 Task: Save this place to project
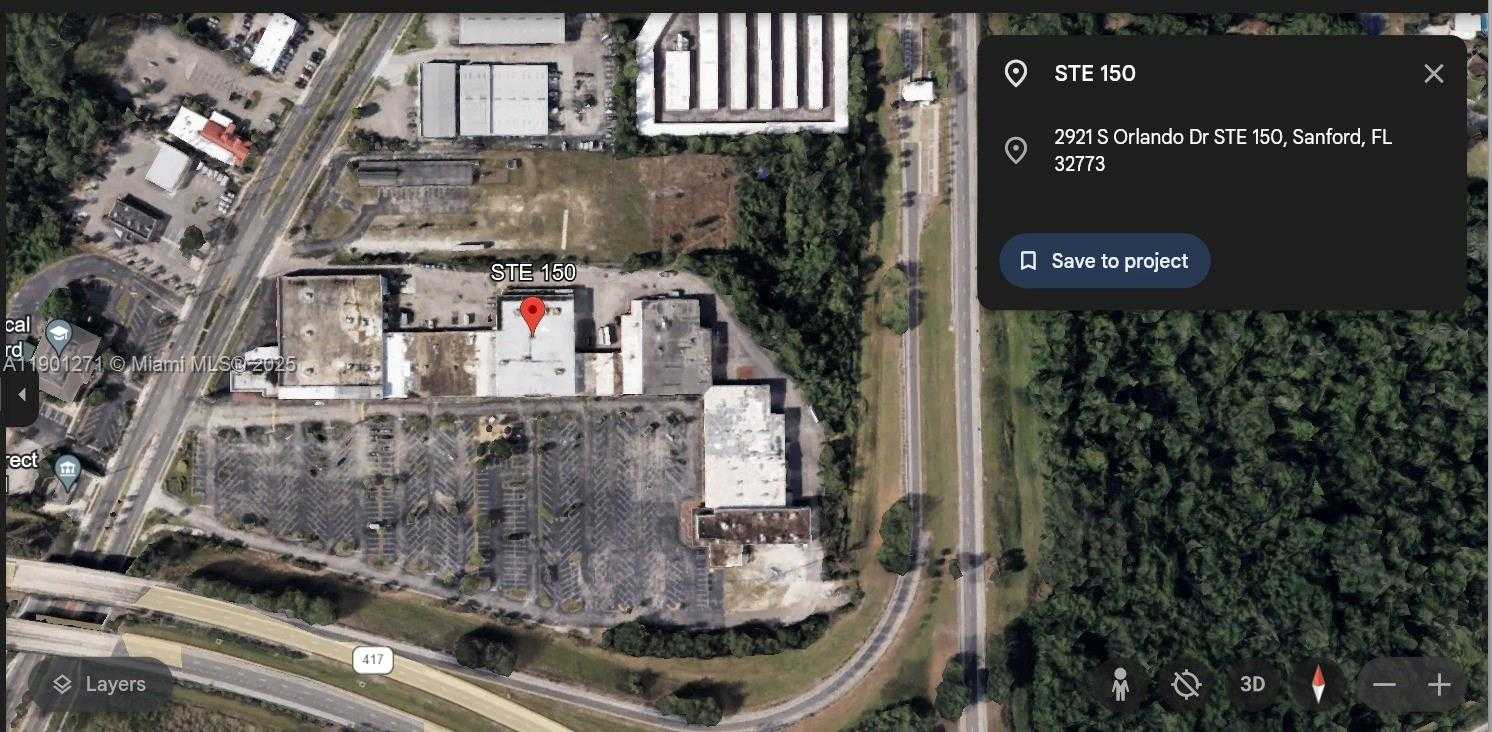(x=1104, y=261)
